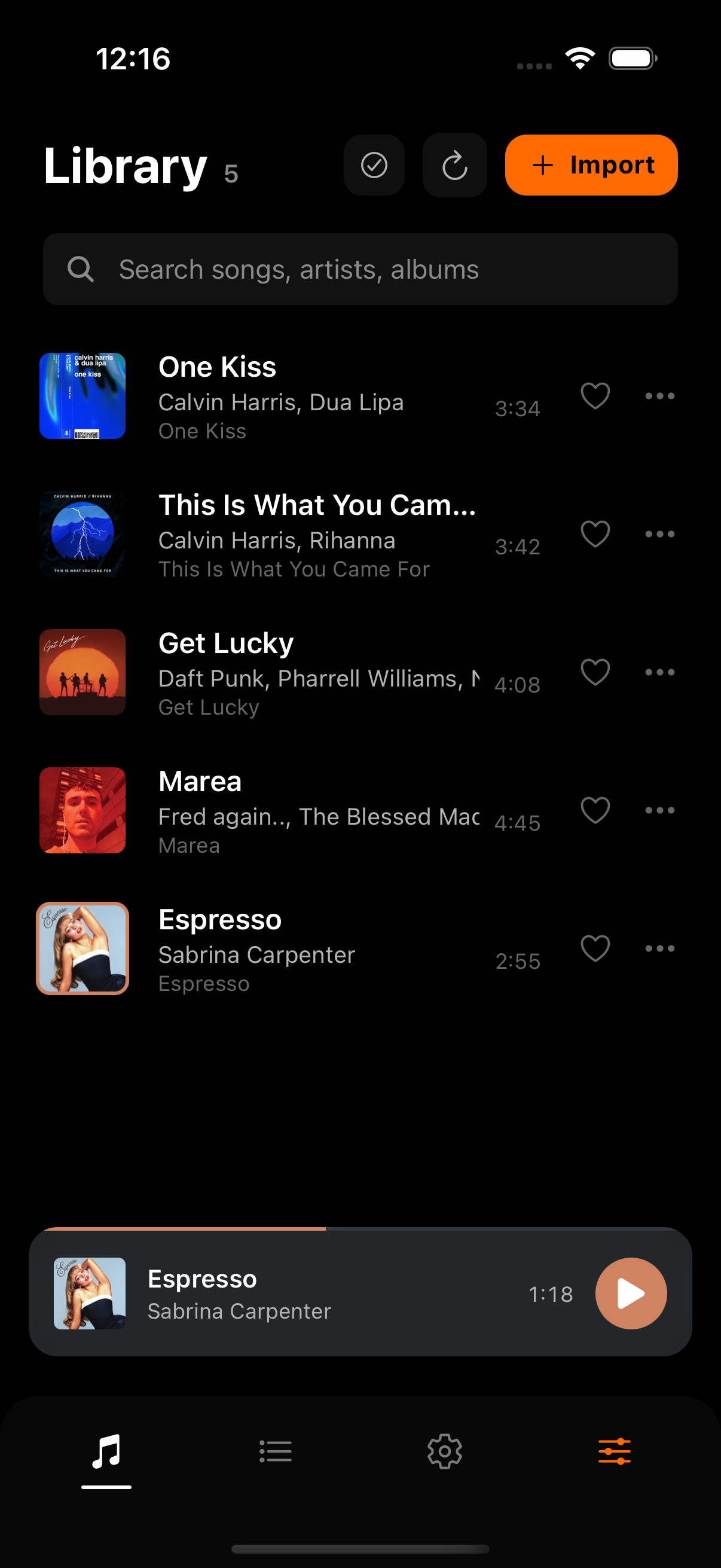This screenshot has height=1568, width=721.
Task: Go to the equalizer sliders tab
Action: point(615,1452)
